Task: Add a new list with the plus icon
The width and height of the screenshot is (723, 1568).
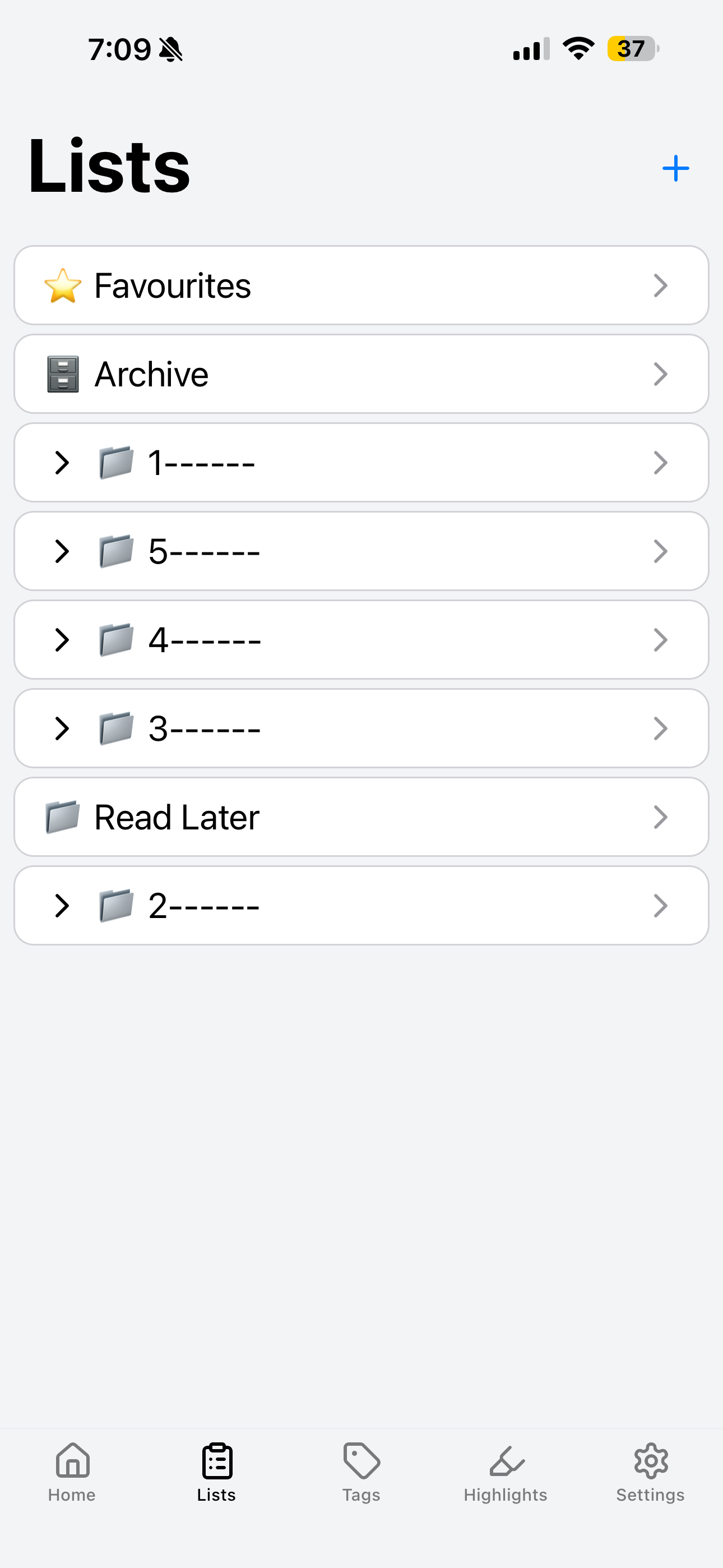Action: click(x=675, y=168)
